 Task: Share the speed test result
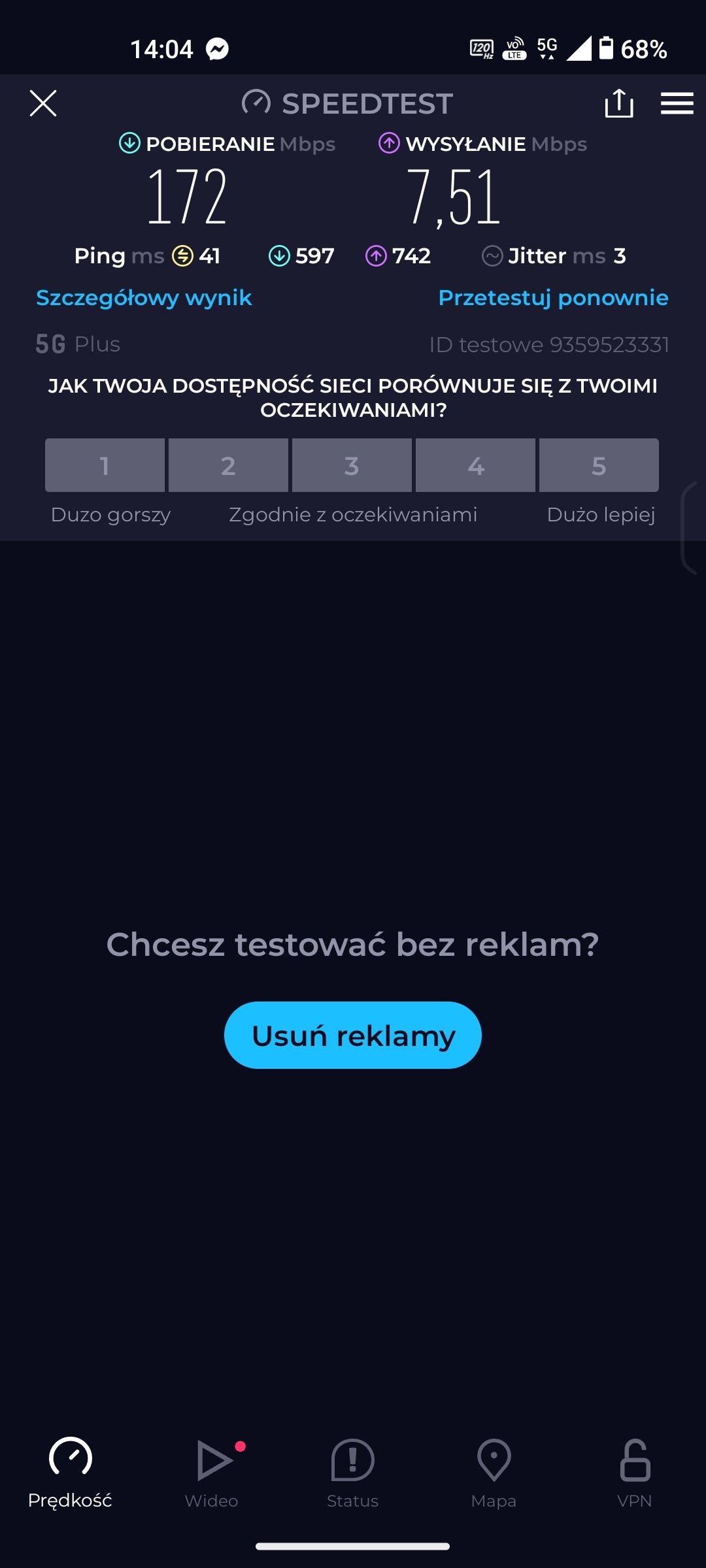point(619,103)
